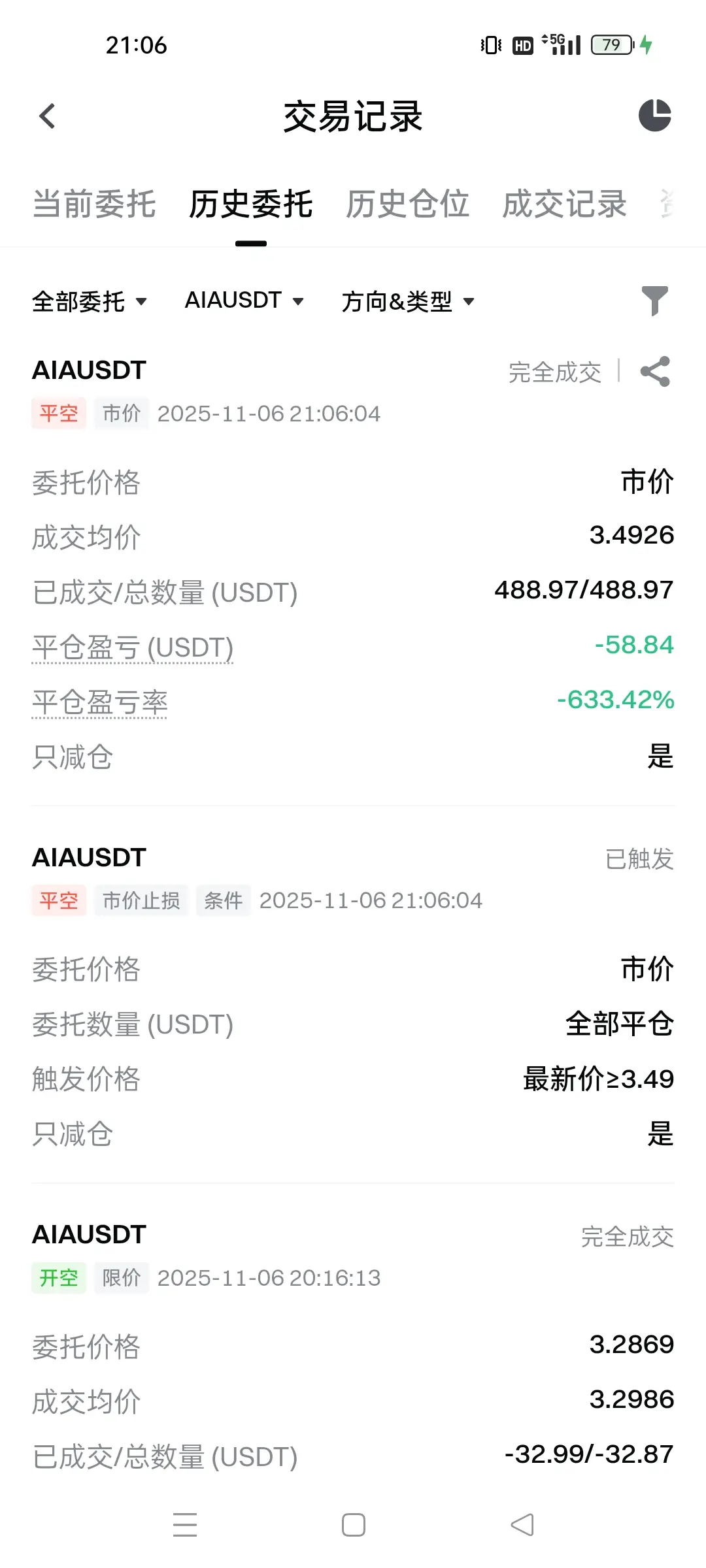Show explanation for 平仓盈亏 (USDT)

coord(133,647)
